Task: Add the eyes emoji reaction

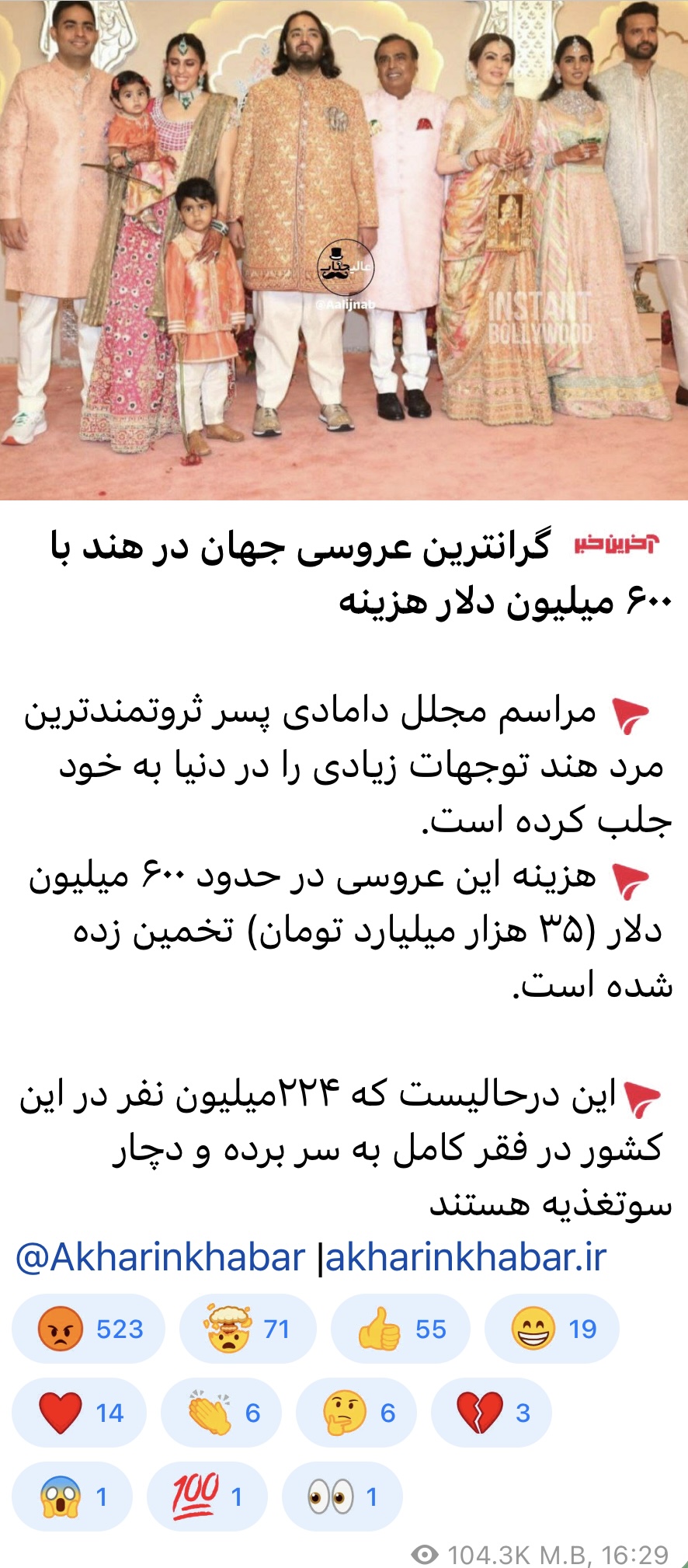Action: [342, 1497]
